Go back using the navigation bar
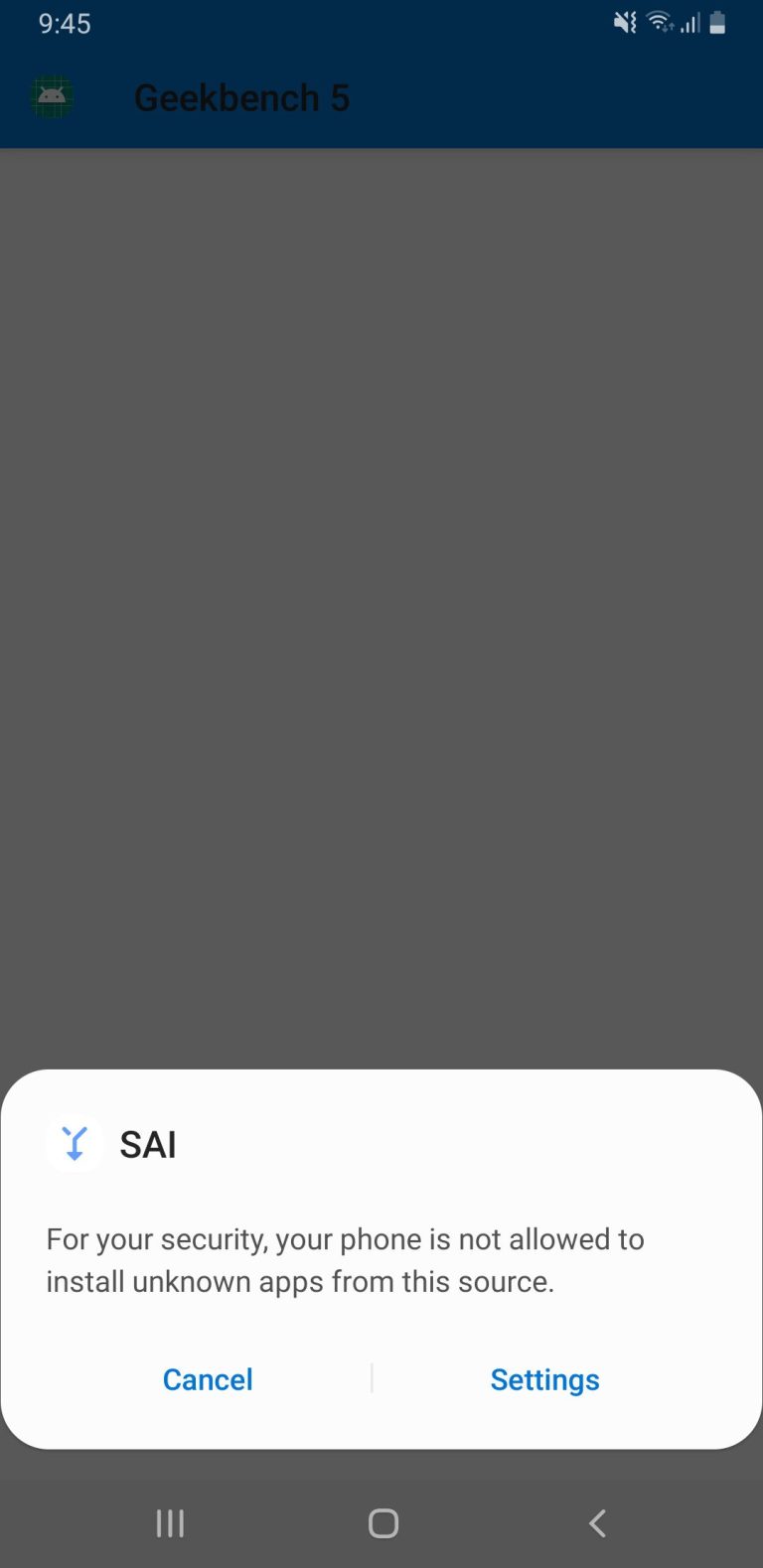This screenshot has height=1568, width=763. (x=597, y=1523)
